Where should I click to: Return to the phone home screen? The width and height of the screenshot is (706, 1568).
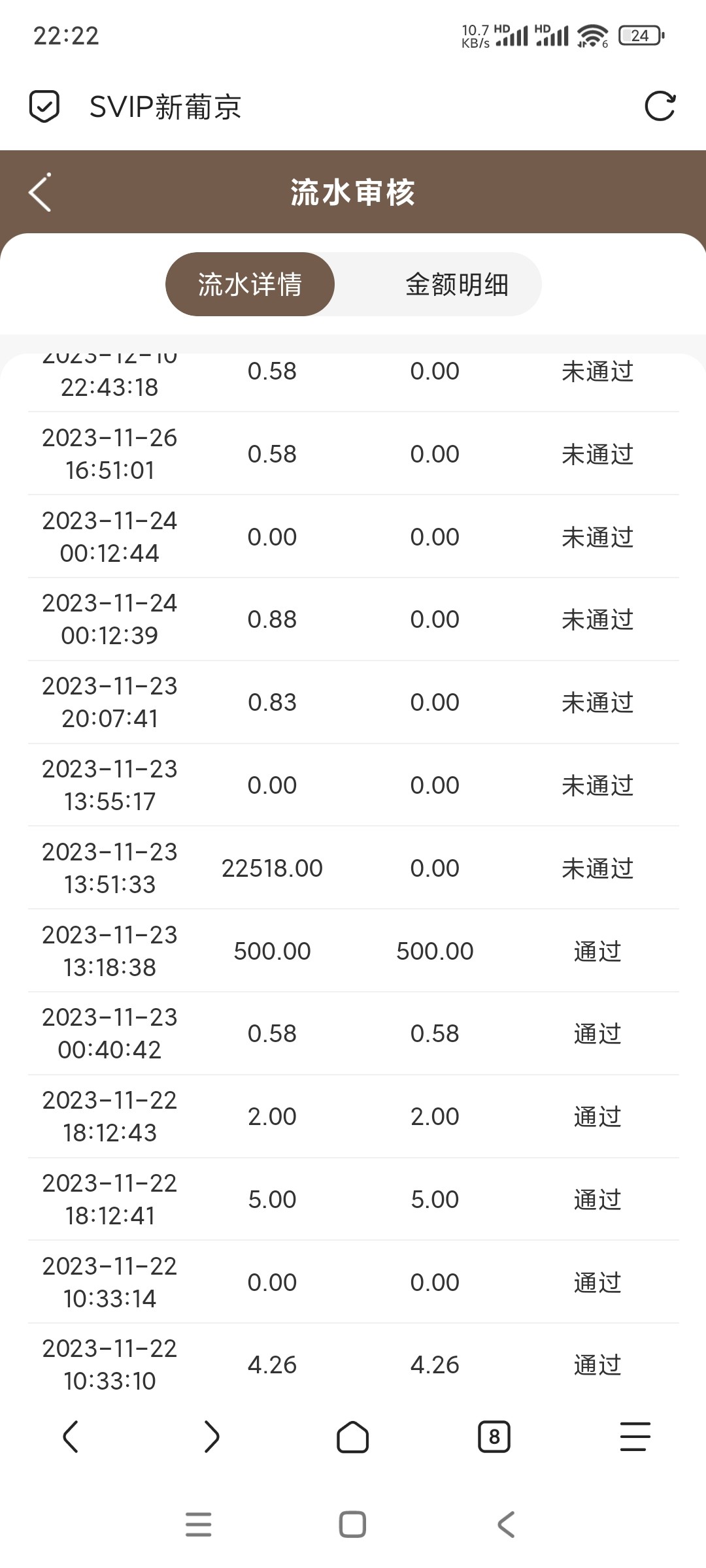[x=352, y=1524]
